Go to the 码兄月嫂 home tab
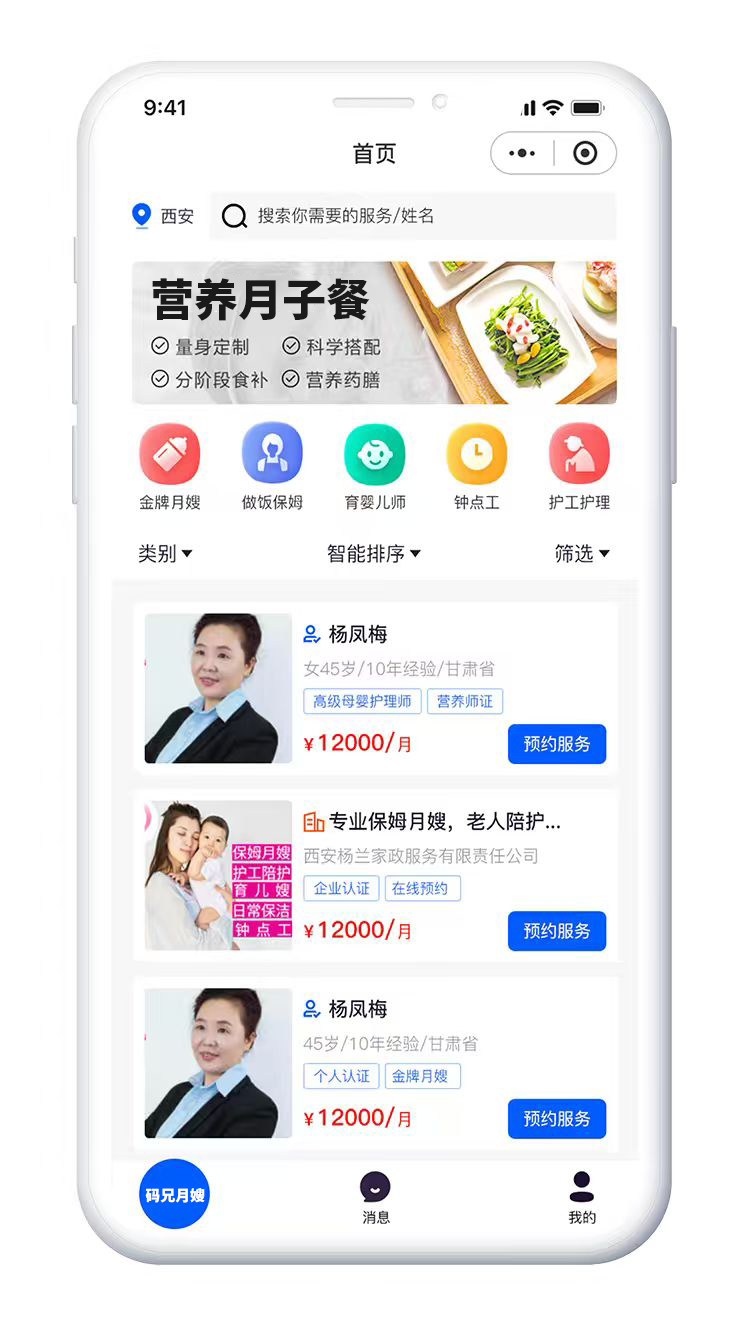 (x=175, y=1194)
